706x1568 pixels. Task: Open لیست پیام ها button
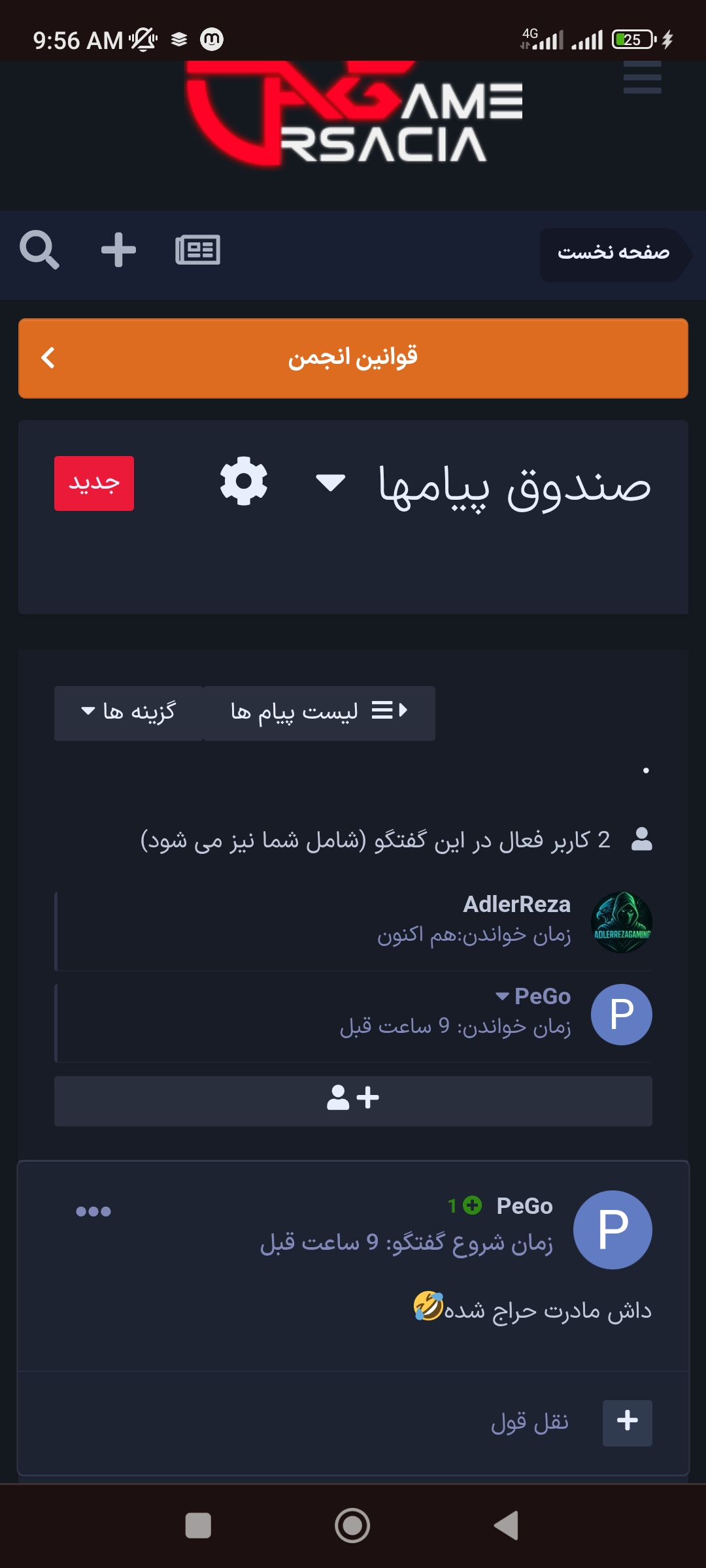pyautogui.click(x=319, y=713)
